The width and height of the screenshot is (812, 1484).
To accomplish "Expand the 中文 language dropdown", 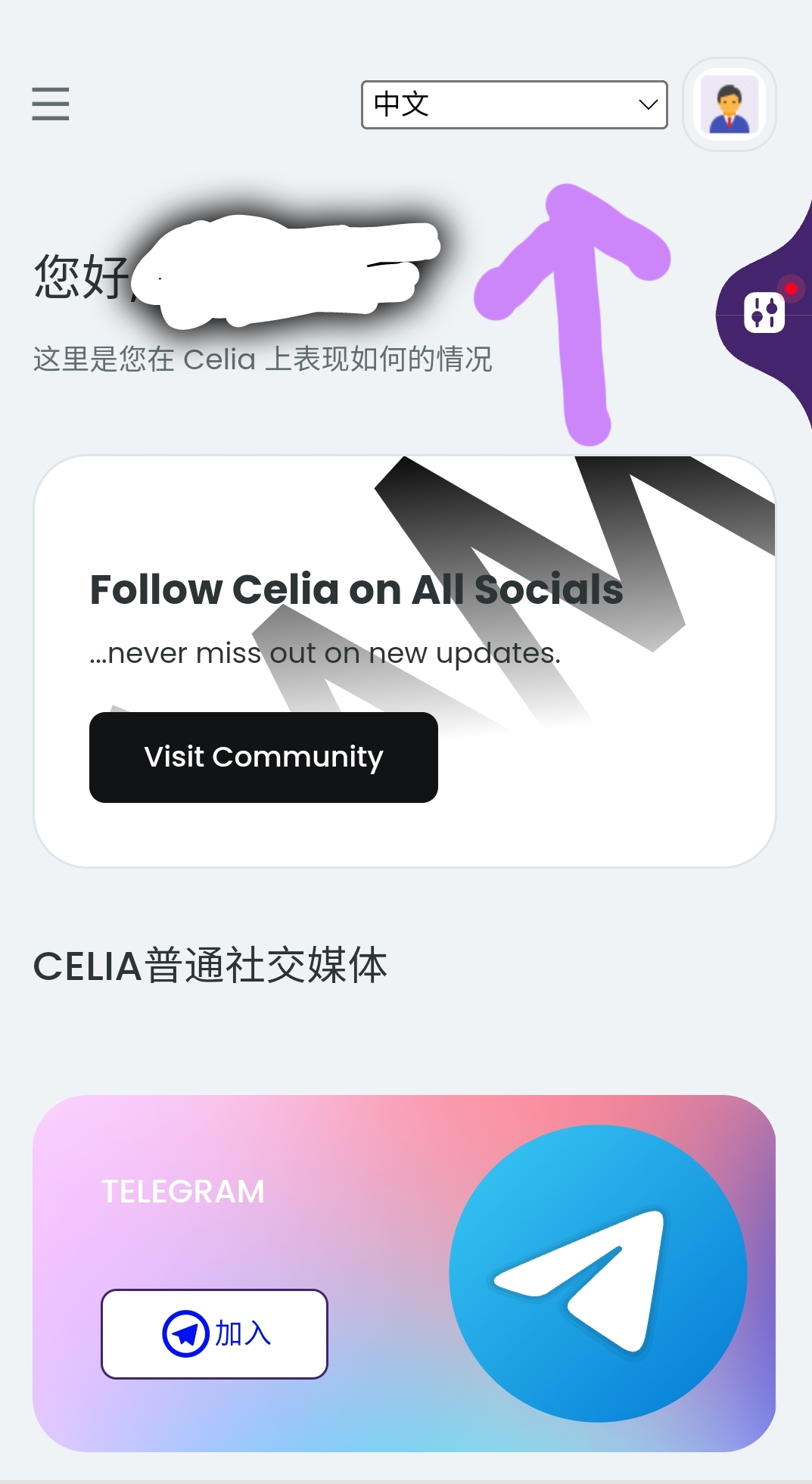I will tap(514, 104).
